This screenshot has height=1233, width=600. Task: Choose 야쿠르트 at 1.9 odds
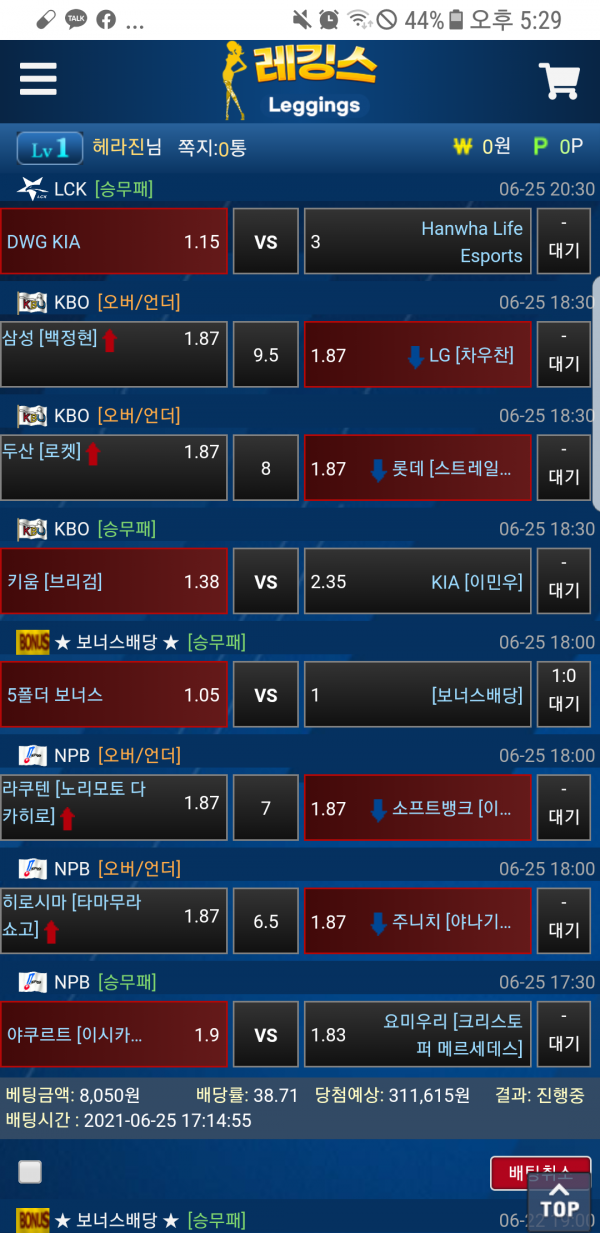click(114, 1034)
